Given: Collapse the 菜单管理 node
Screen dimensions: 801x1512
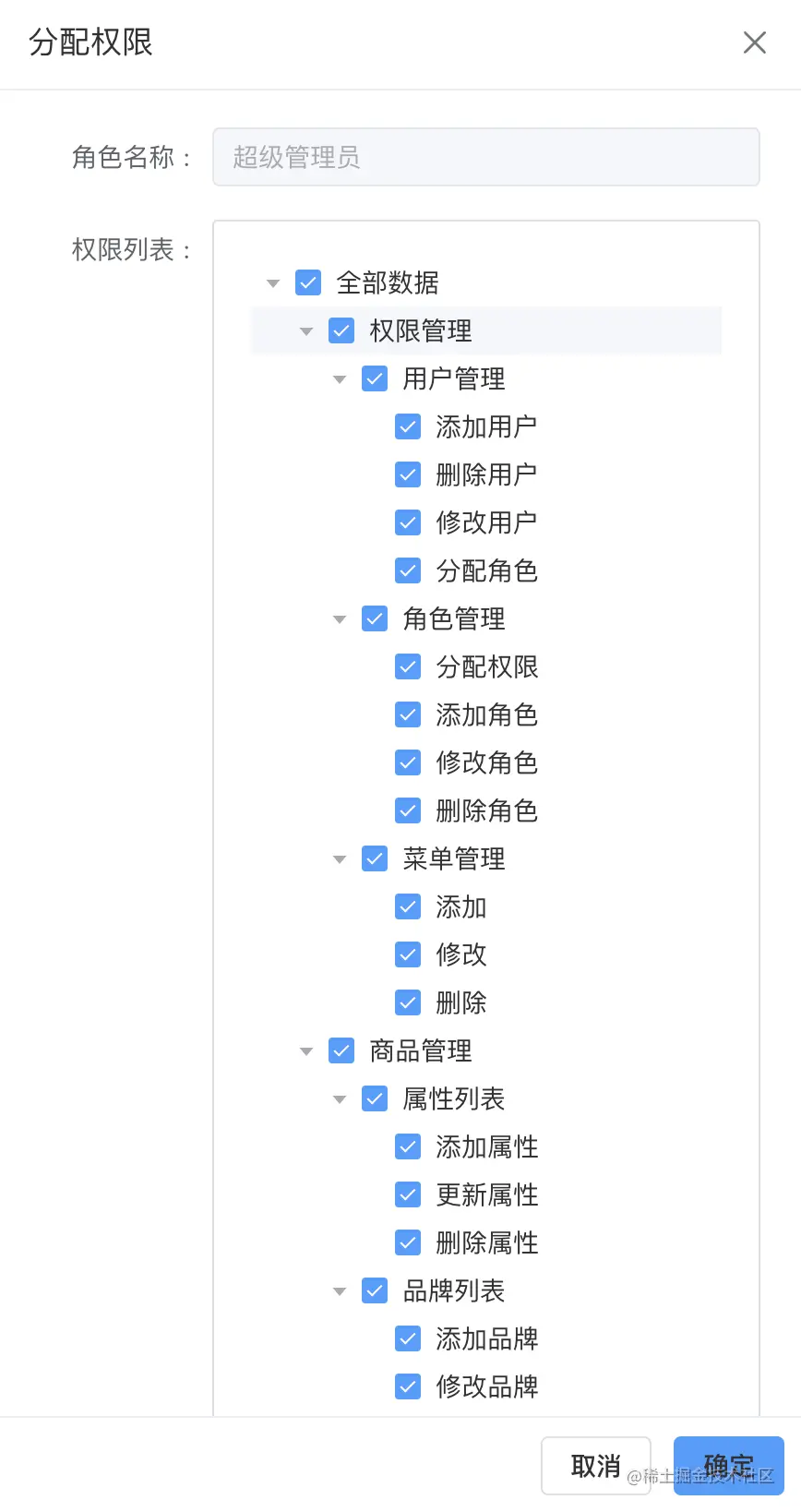Looking at the screenshot, I should (340, 859).
